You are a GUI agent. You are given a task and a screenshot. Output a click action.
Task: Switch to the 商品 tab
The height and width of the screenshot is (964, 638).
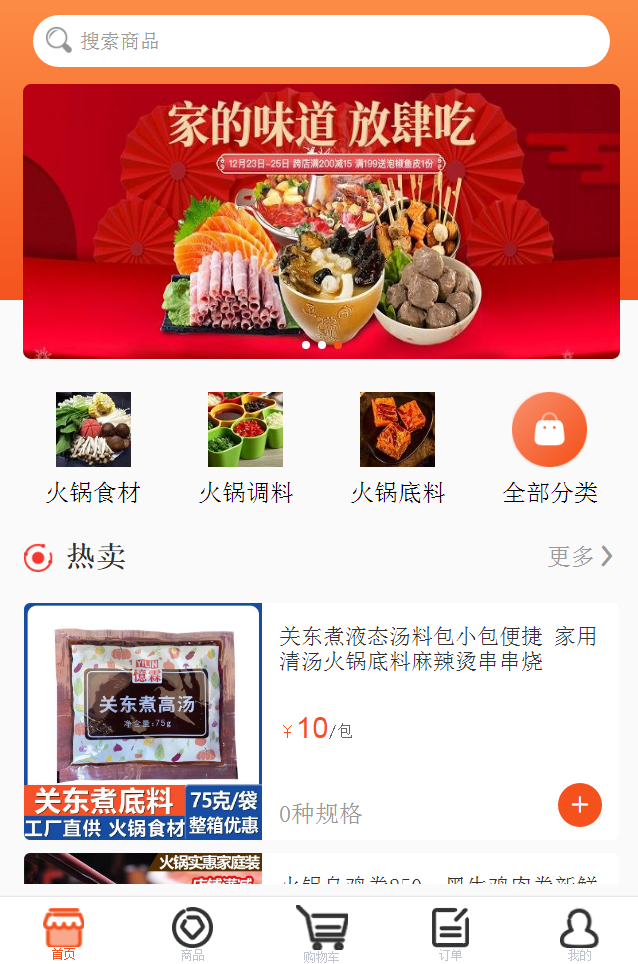click(193, 933)
